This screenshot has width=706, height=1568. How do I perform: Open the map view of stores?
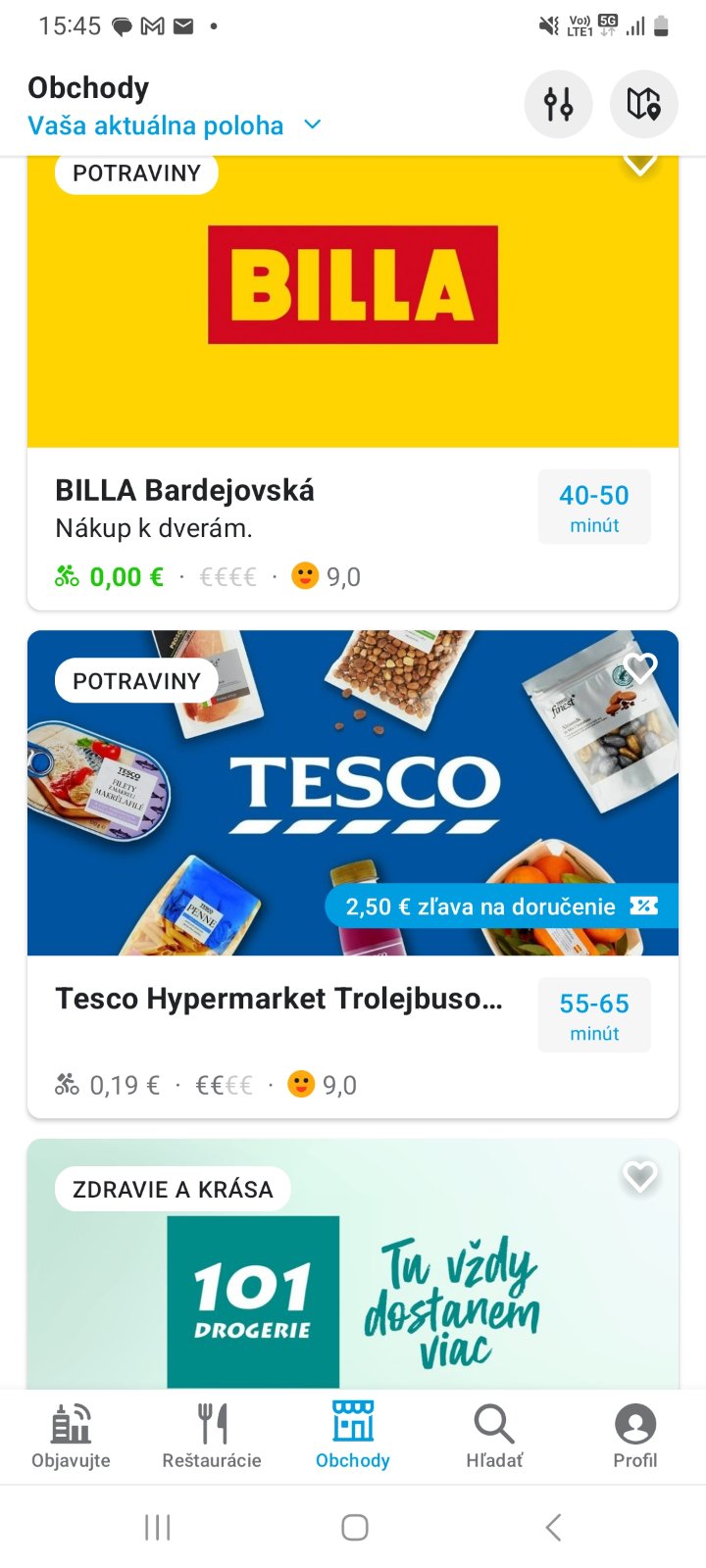click(643, 104)
